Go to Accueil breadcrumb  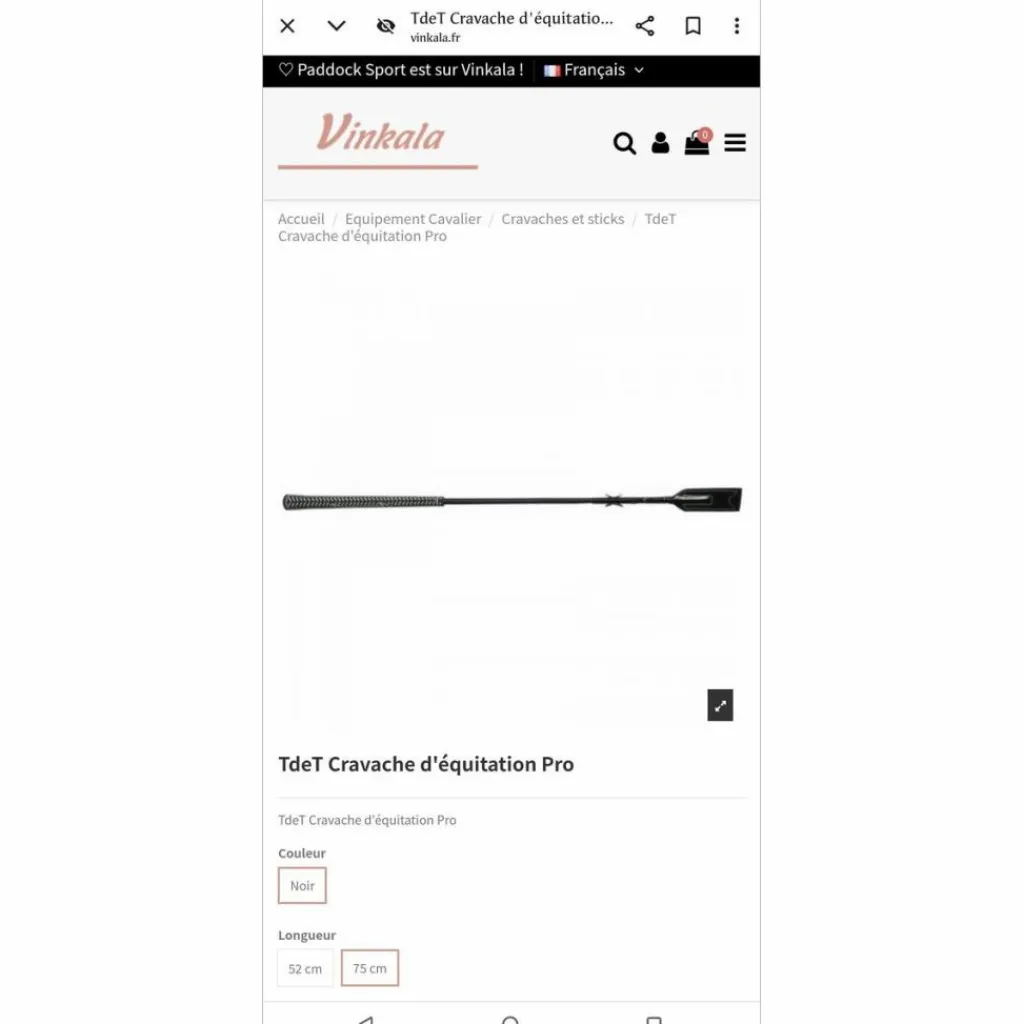tap(301, 219)
